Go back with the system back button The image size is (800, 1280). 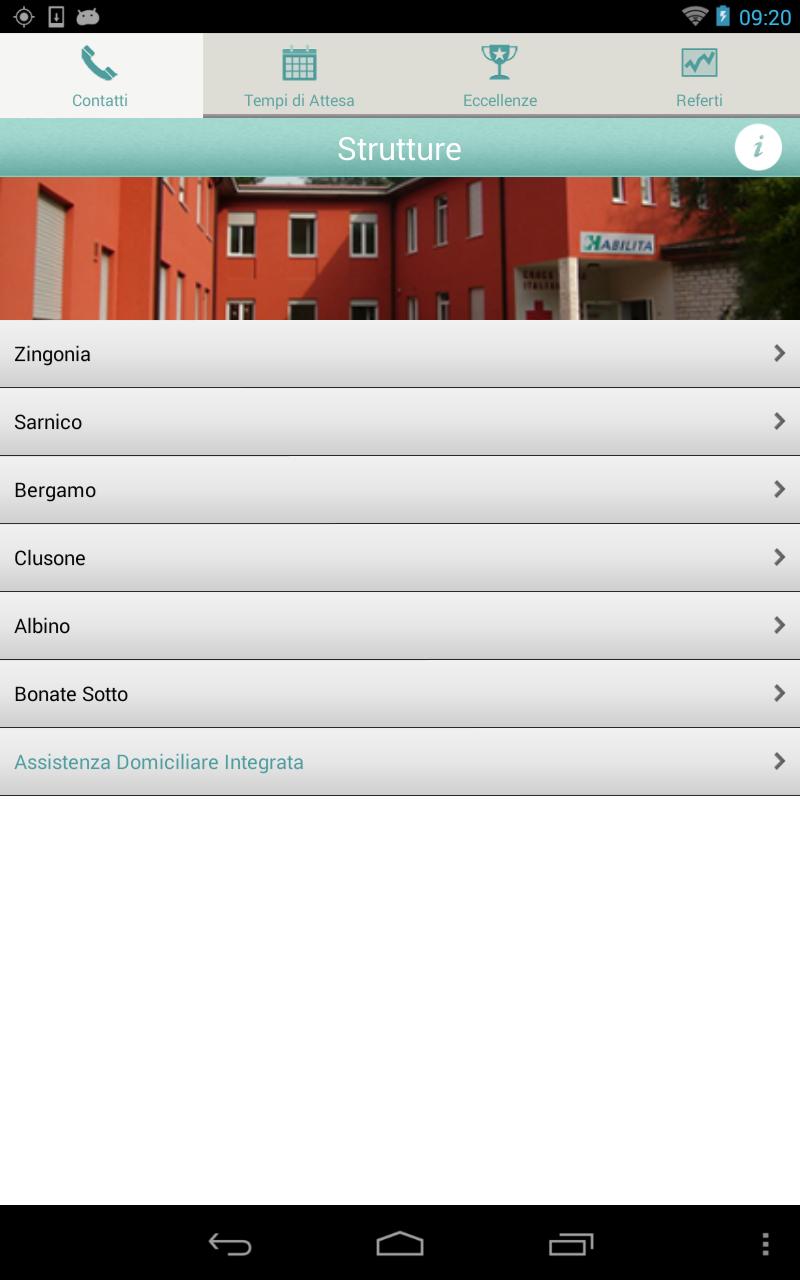pos(230,1244)
